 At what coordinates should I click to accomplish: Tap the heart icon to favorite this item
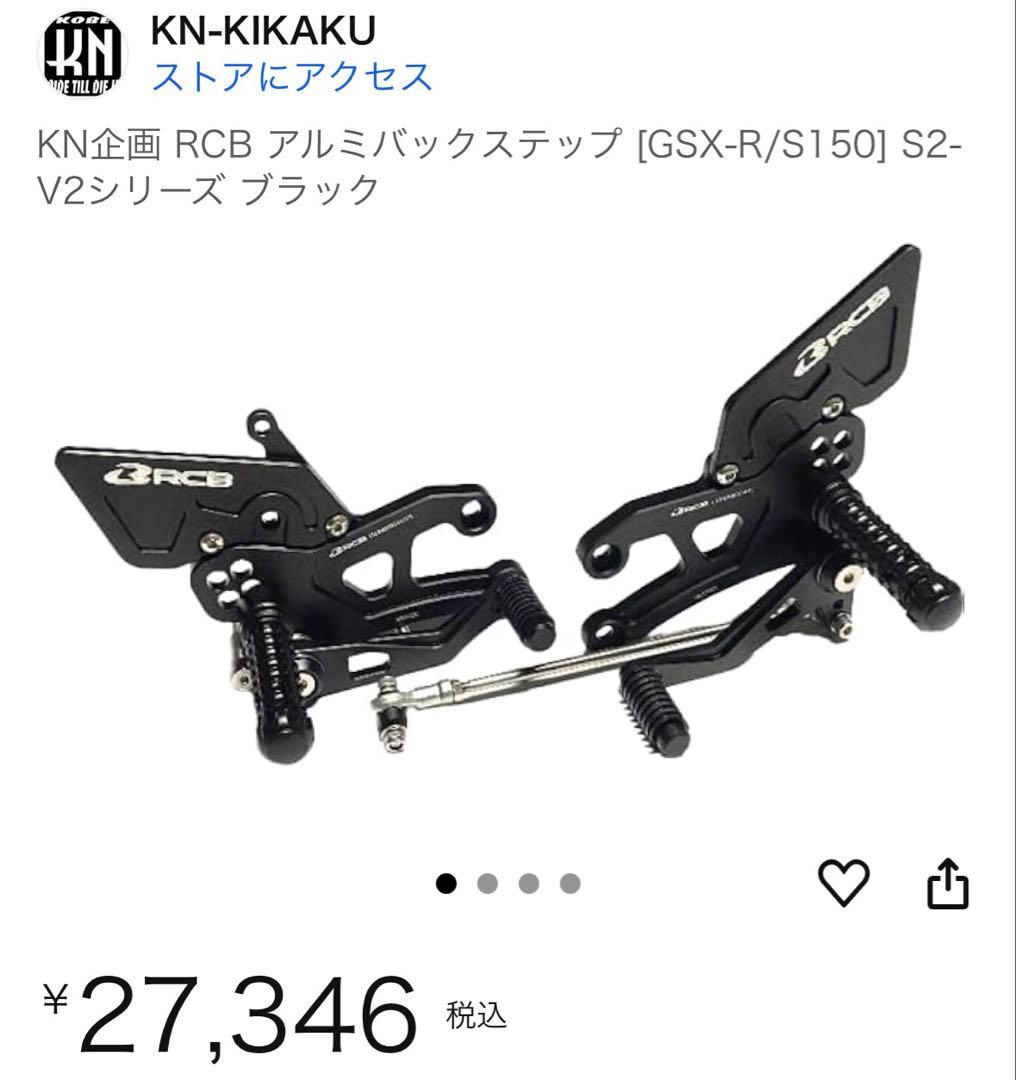pyautogui.click(x=845, y=884)
